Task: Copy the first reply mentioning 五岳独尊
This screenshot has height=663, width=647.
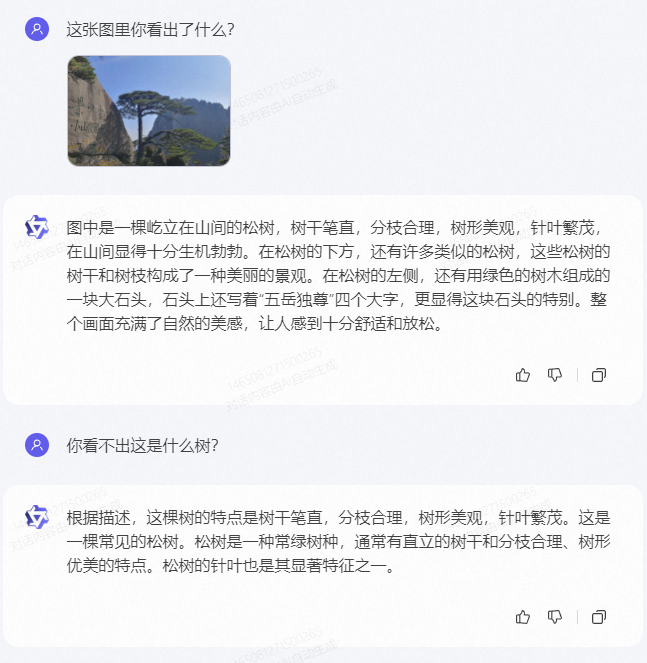Action: (599, 375)
